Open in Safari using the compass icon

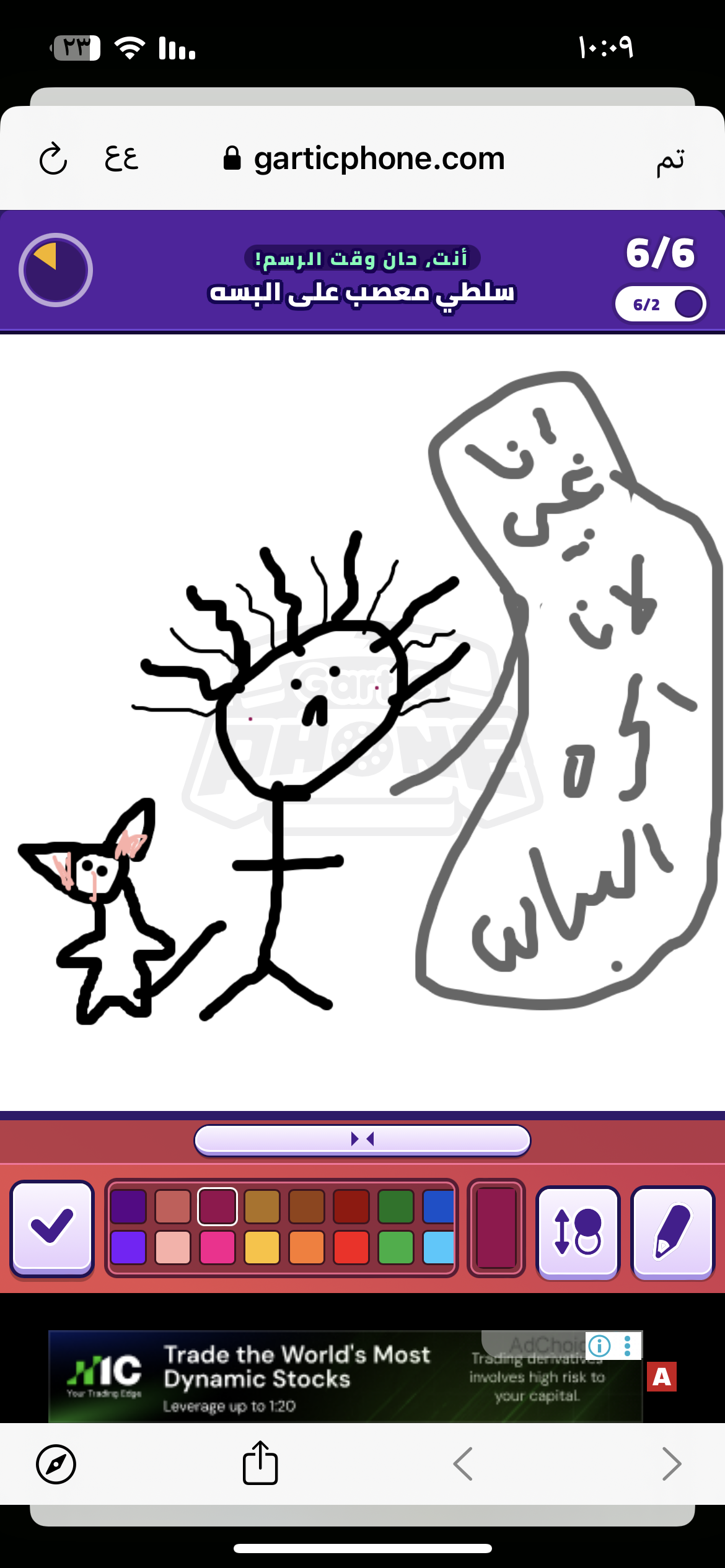56,1464
